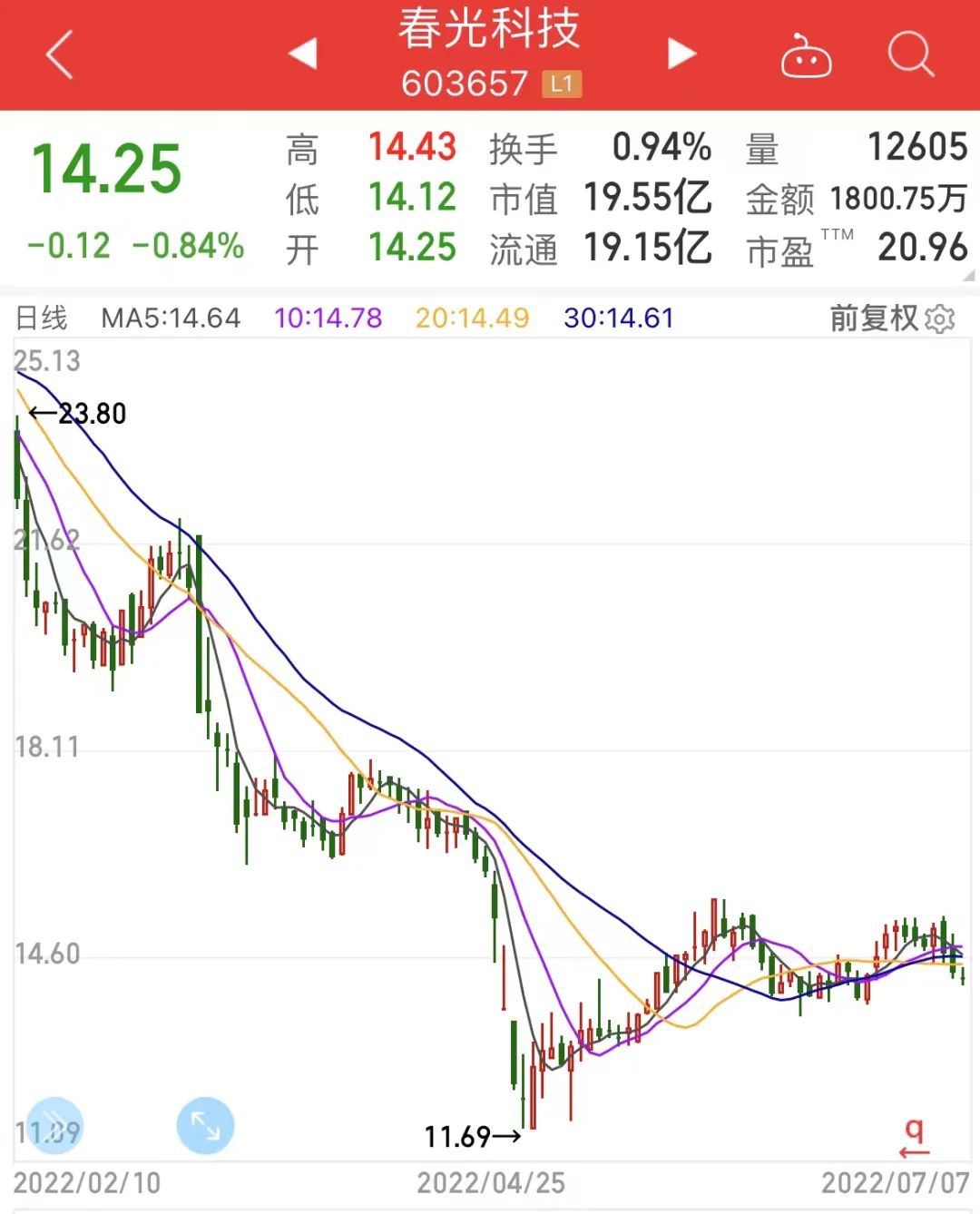Open stock search magnifier
Viewport: 980px width, 1214px height.
click(910, 54)
